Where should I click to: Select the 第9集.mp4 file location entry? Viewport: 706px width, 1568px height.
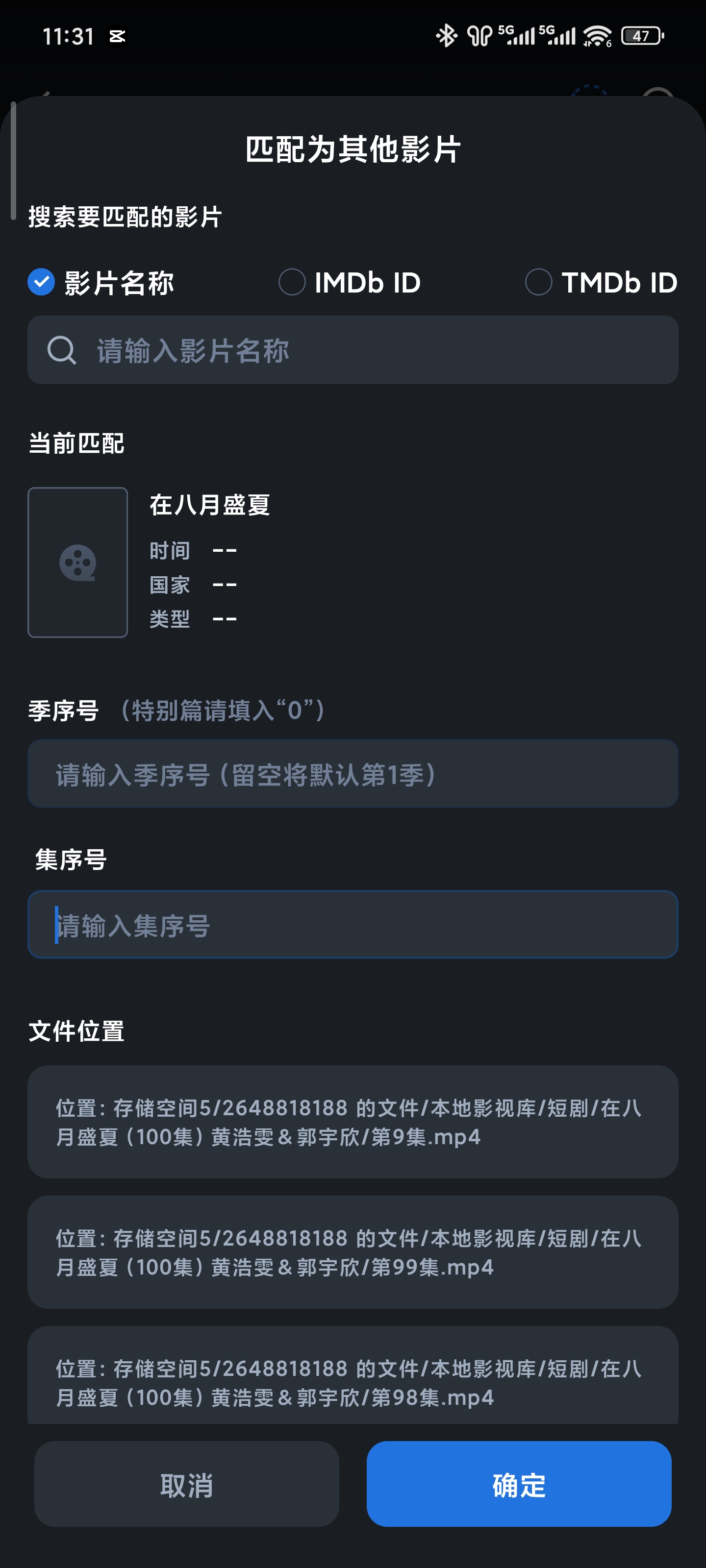click(352, 1120)
